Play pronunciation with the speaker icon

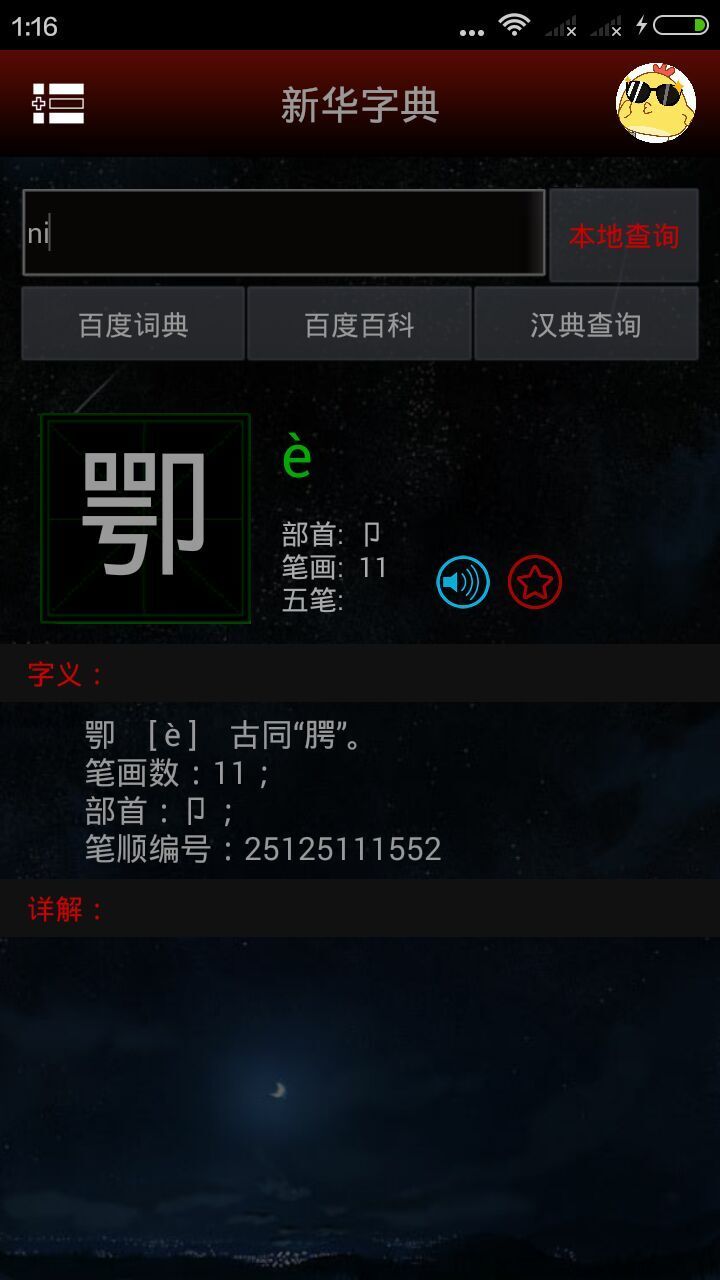463,582
